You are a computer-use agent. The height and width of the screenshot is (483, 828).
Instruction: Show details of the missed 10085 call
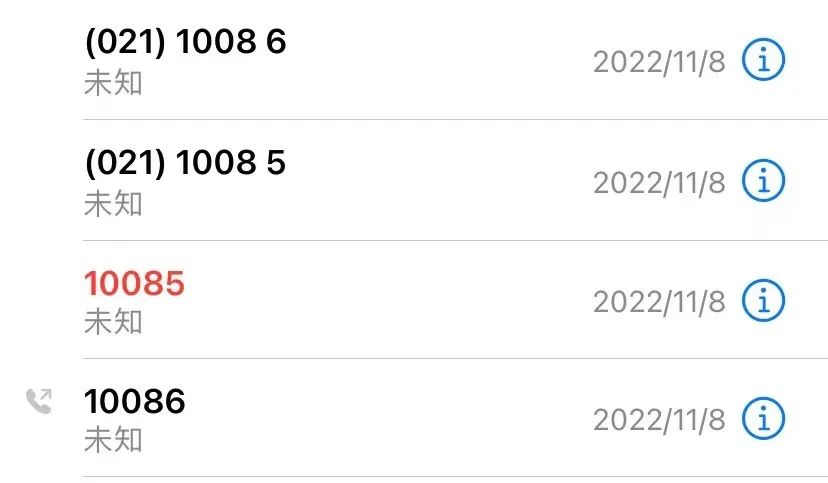pyautogui.click(x=763, y=300)
